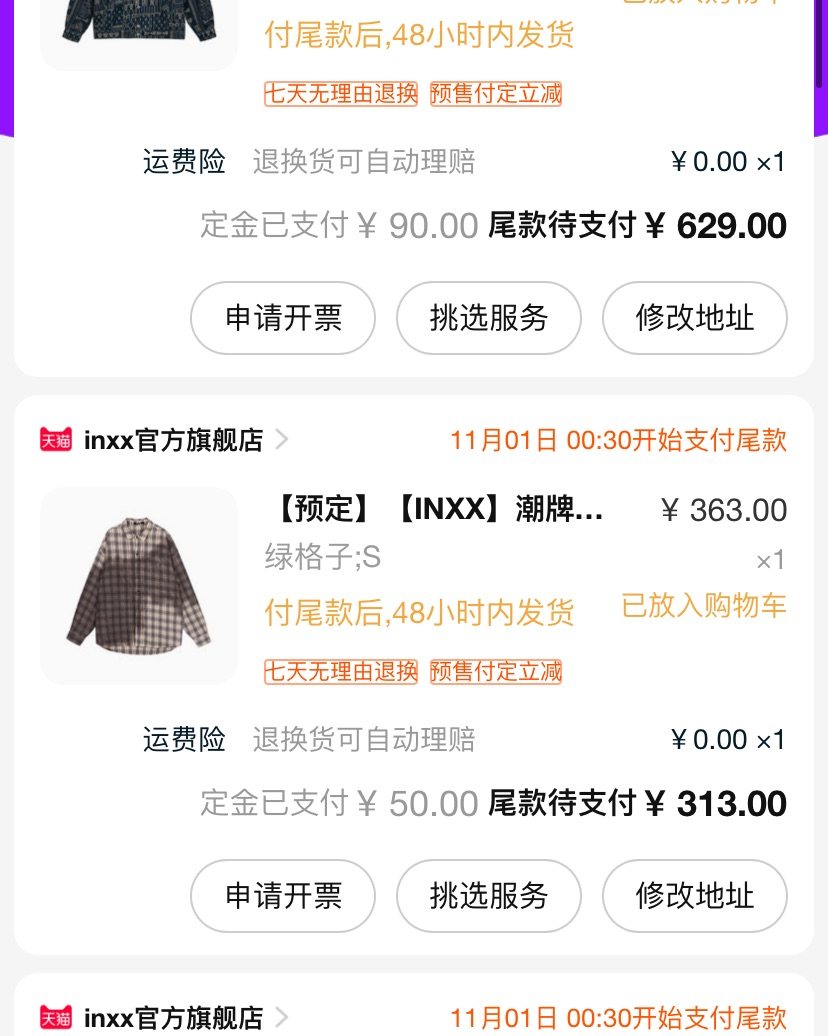Viewport: 828px width, 1036px height.
Task: Click 修改地址 on the jacket order
Action: coord(694,318)
